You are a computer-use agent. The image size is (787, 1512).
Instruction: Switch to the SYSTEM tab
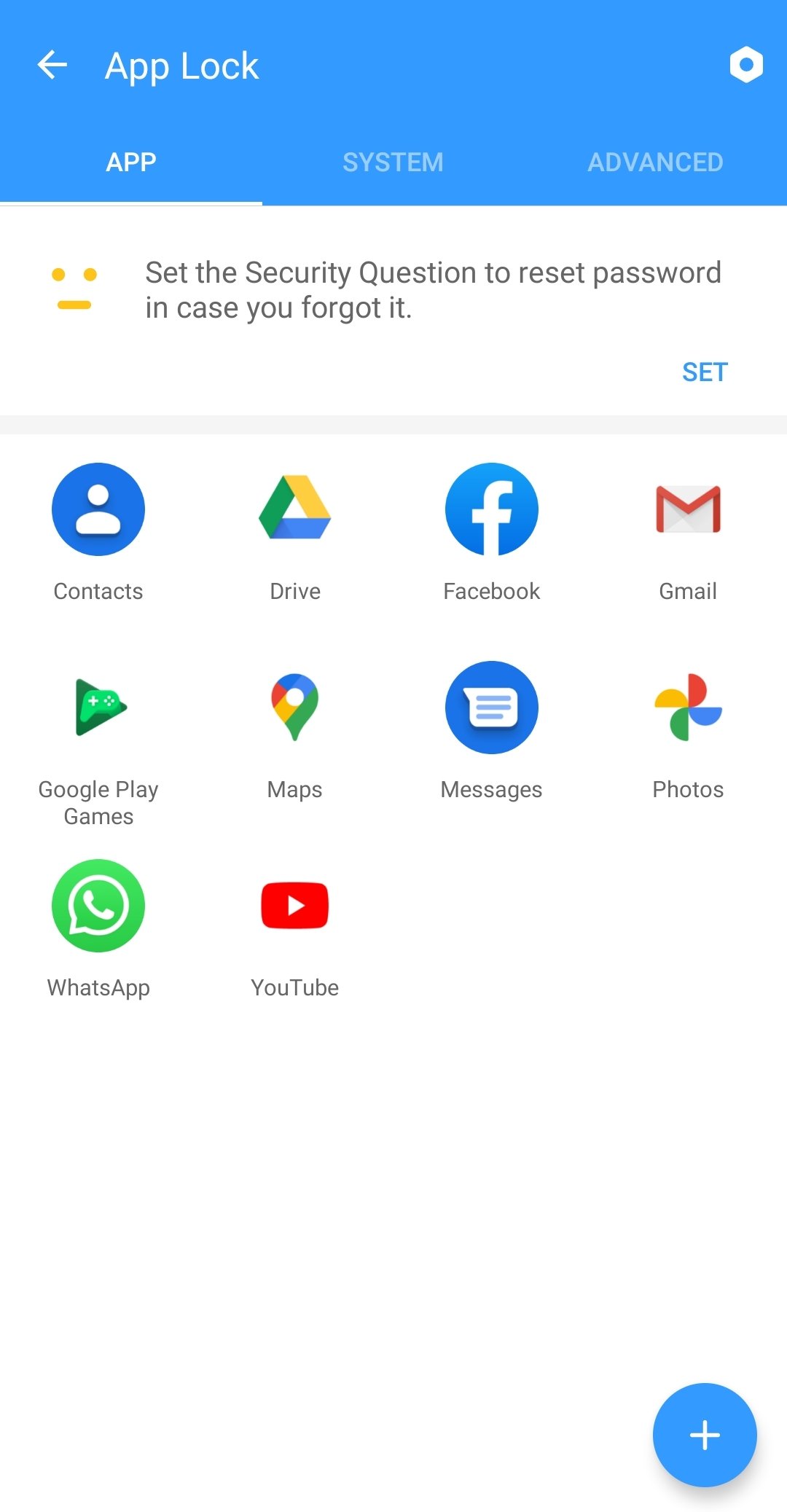pos(393,162)
